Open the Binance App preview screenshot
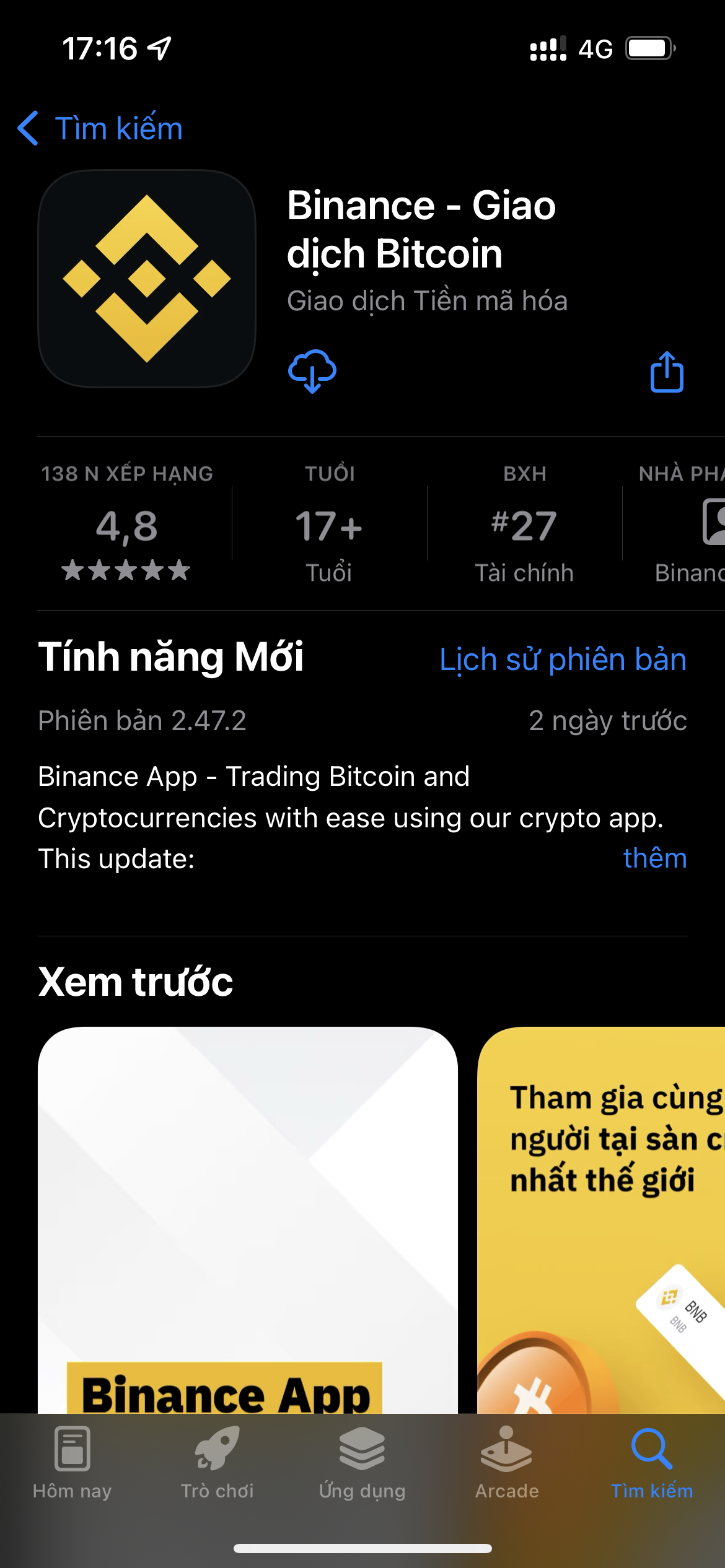The height and width of the screenshot is (1568, 725). pyautogui.click(x=248, y=1220)
